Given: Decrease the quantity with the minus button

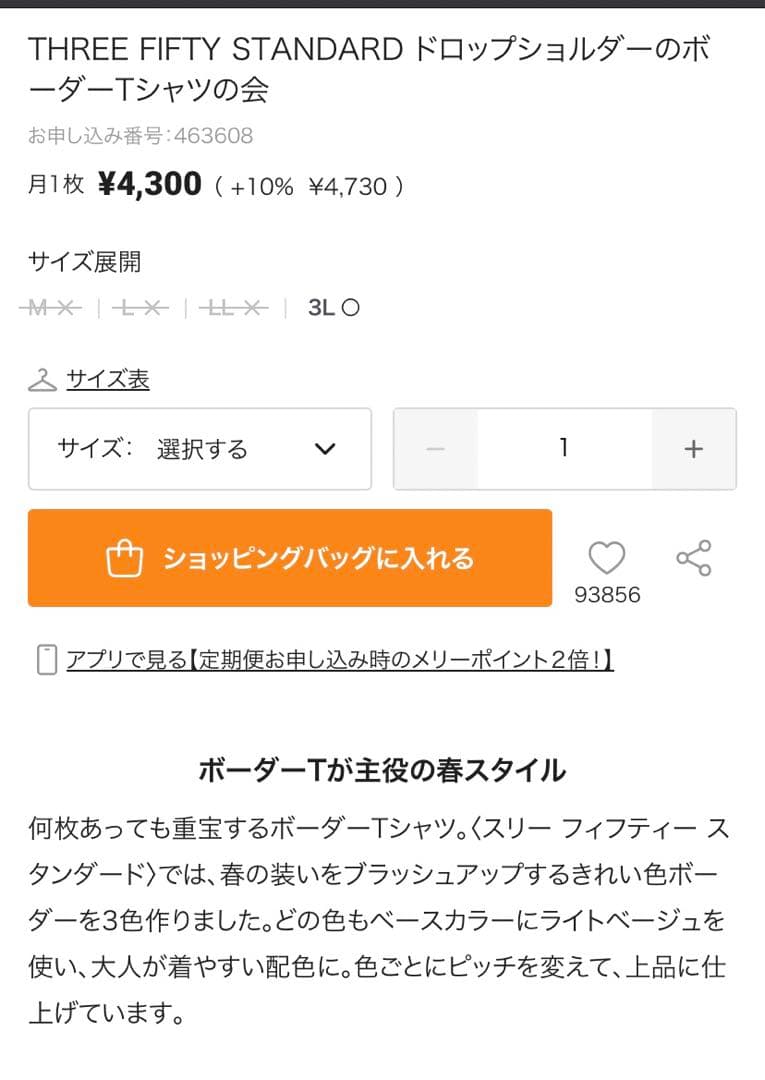Looking at the screenshot, I should pyautogui.click(x=435, y=449).
